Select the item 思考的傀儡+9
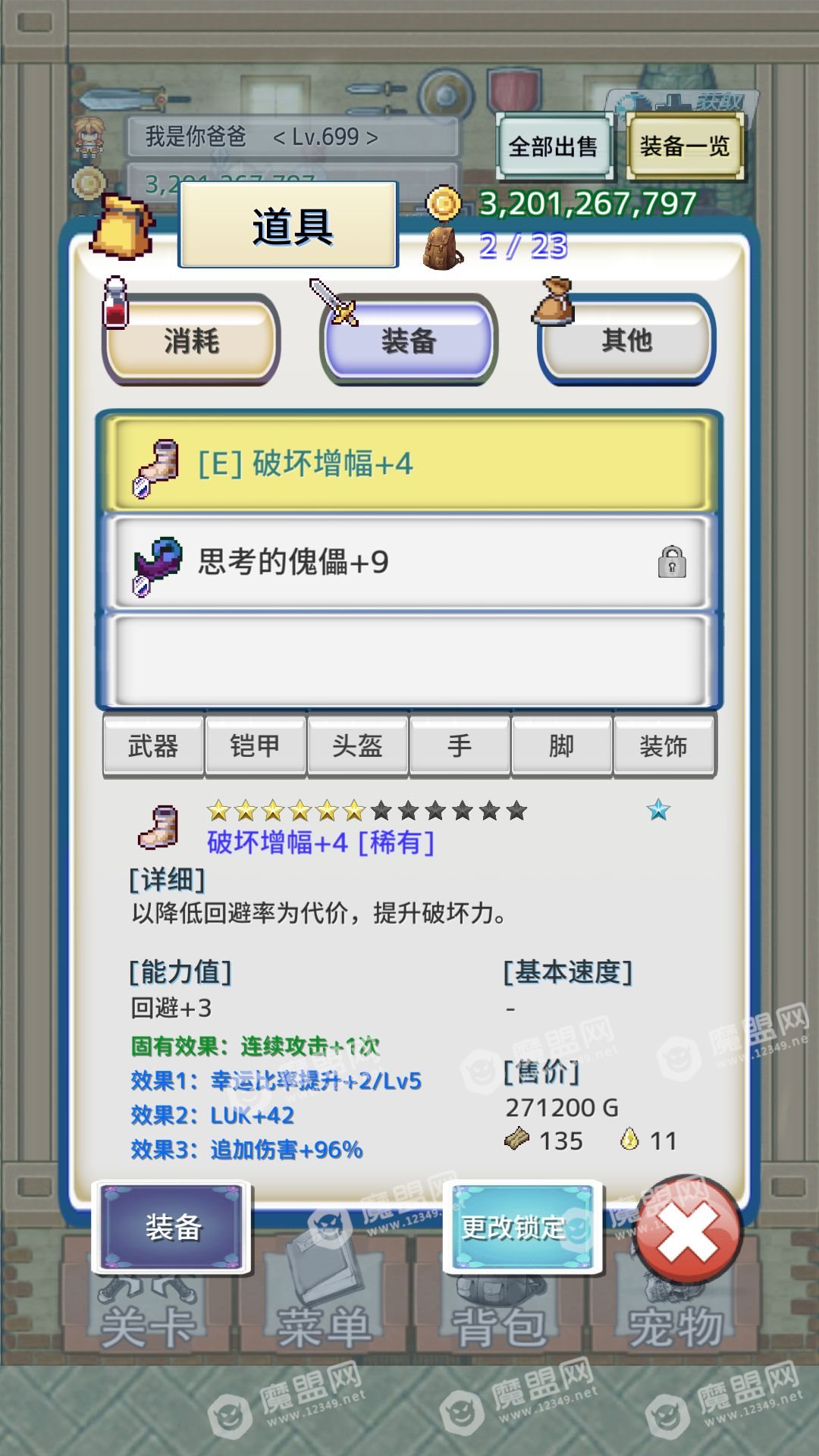819x1456 pixels. [409, 562]
